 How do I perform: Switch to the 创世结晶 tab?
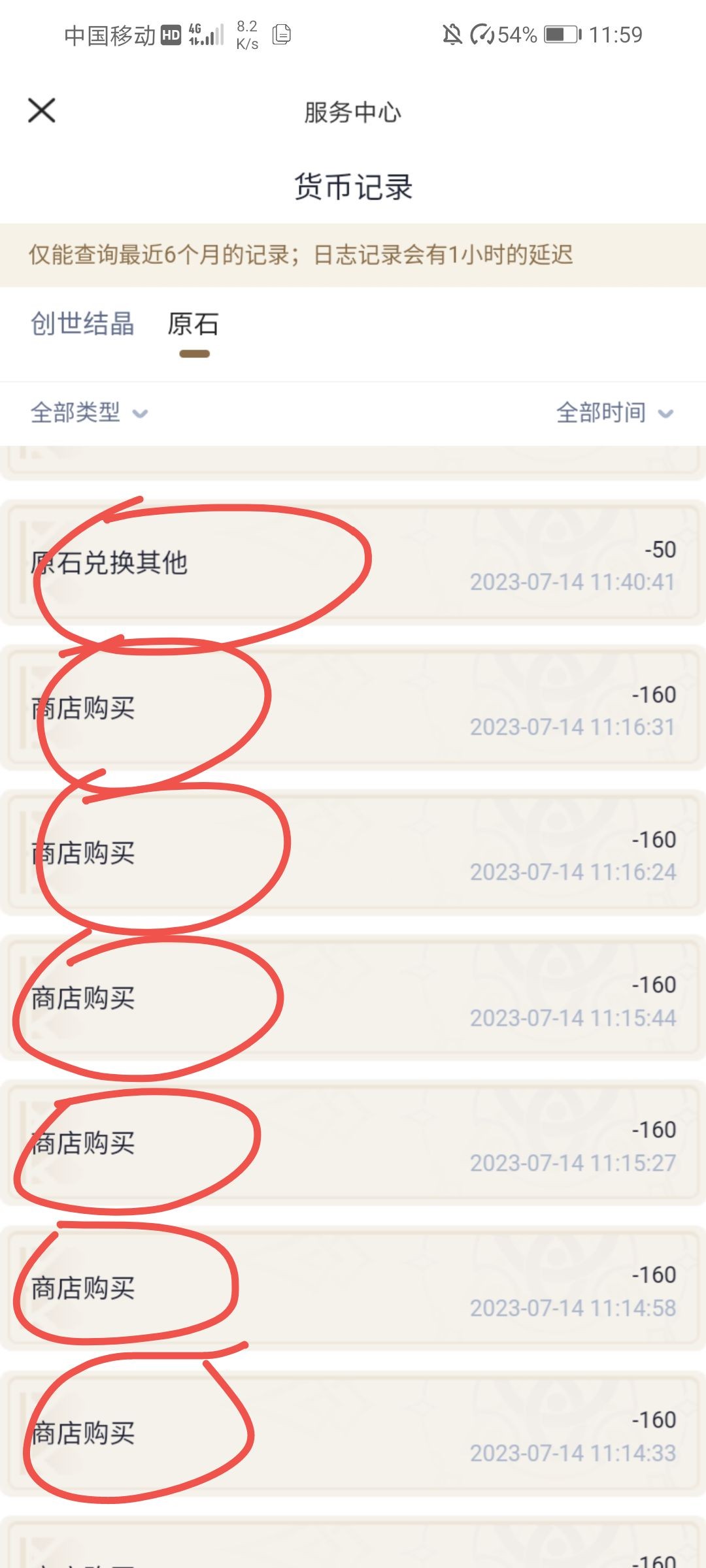(82, 324)
